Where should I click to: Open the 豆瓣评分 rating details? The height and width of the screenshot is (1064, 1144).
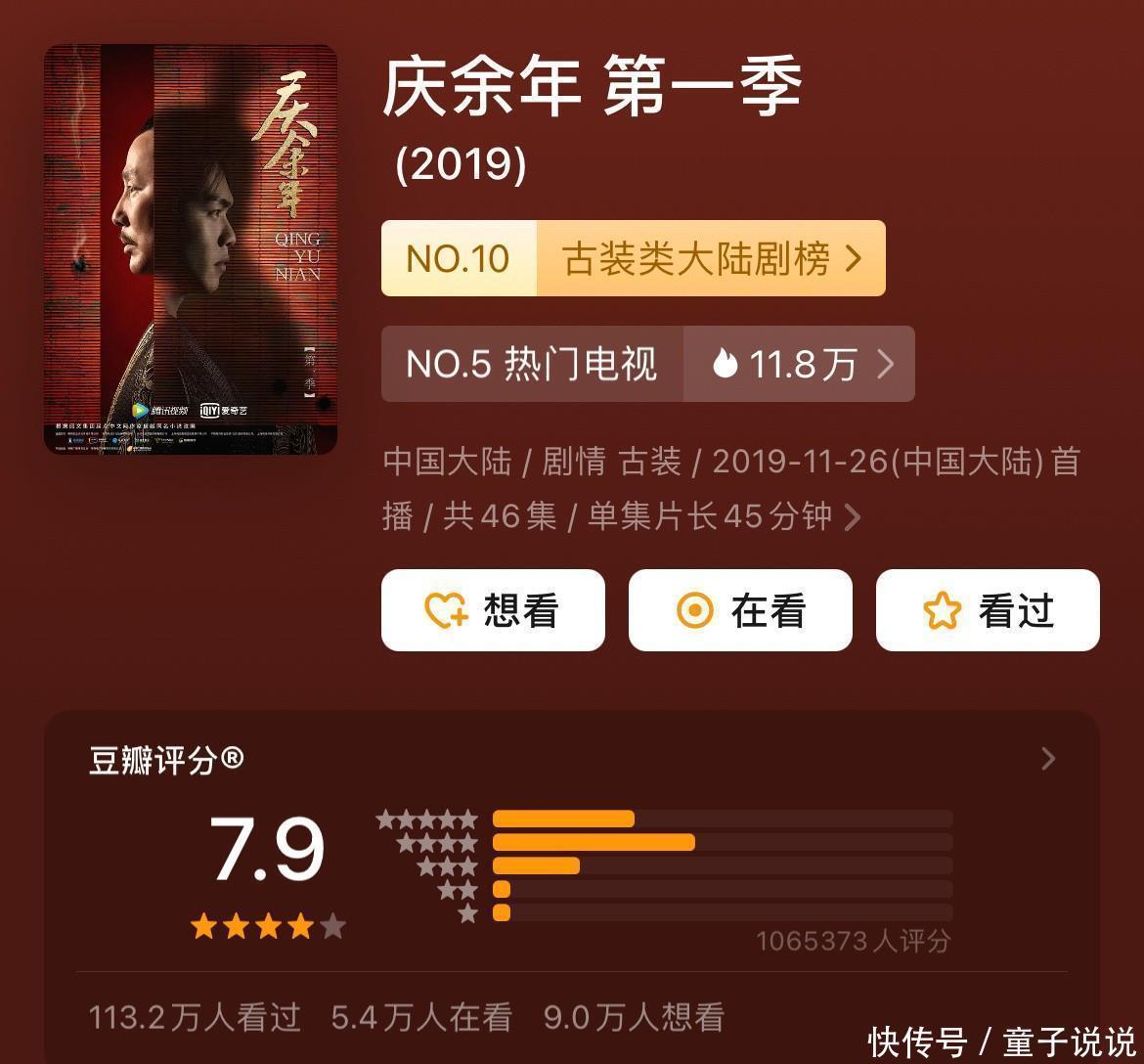1048,759
